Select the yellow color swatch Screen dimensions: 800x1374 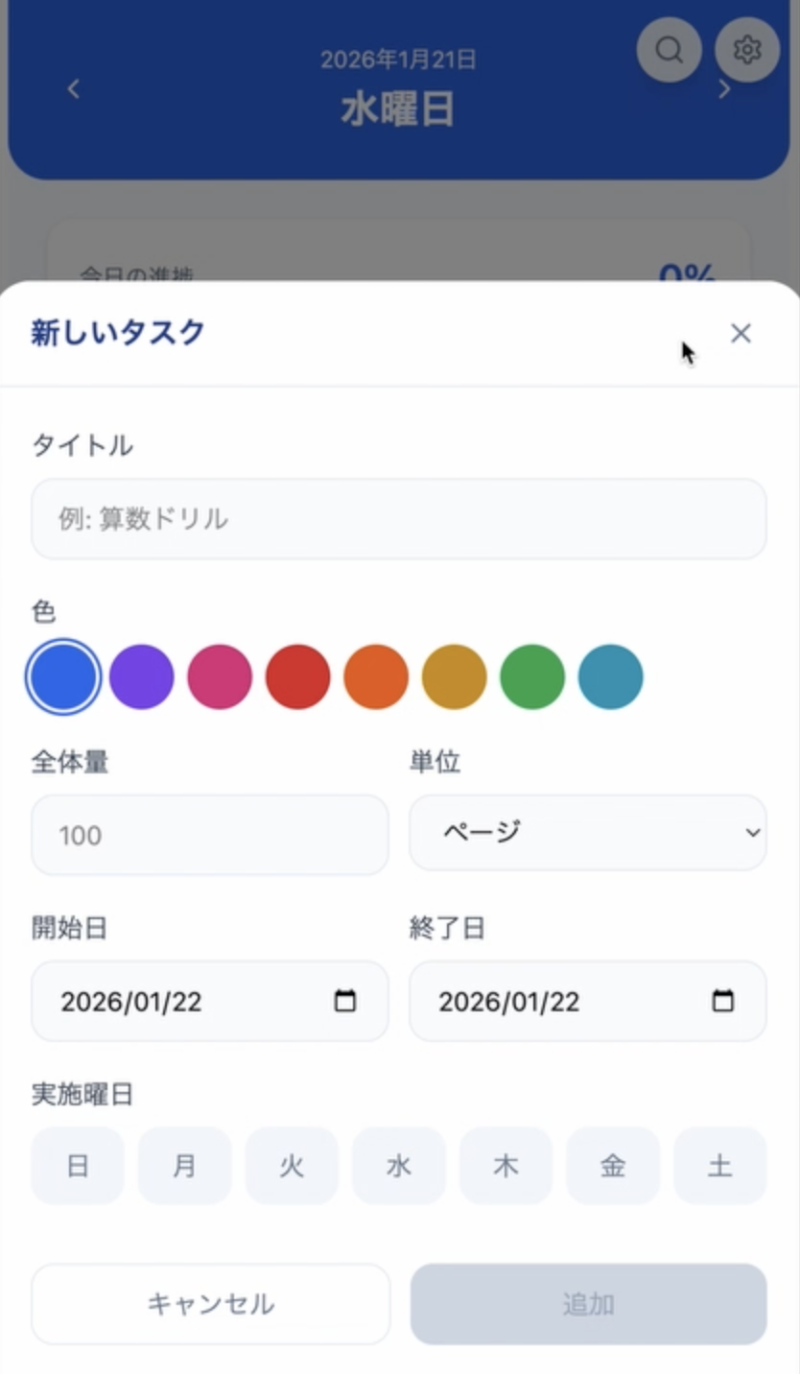454,677
